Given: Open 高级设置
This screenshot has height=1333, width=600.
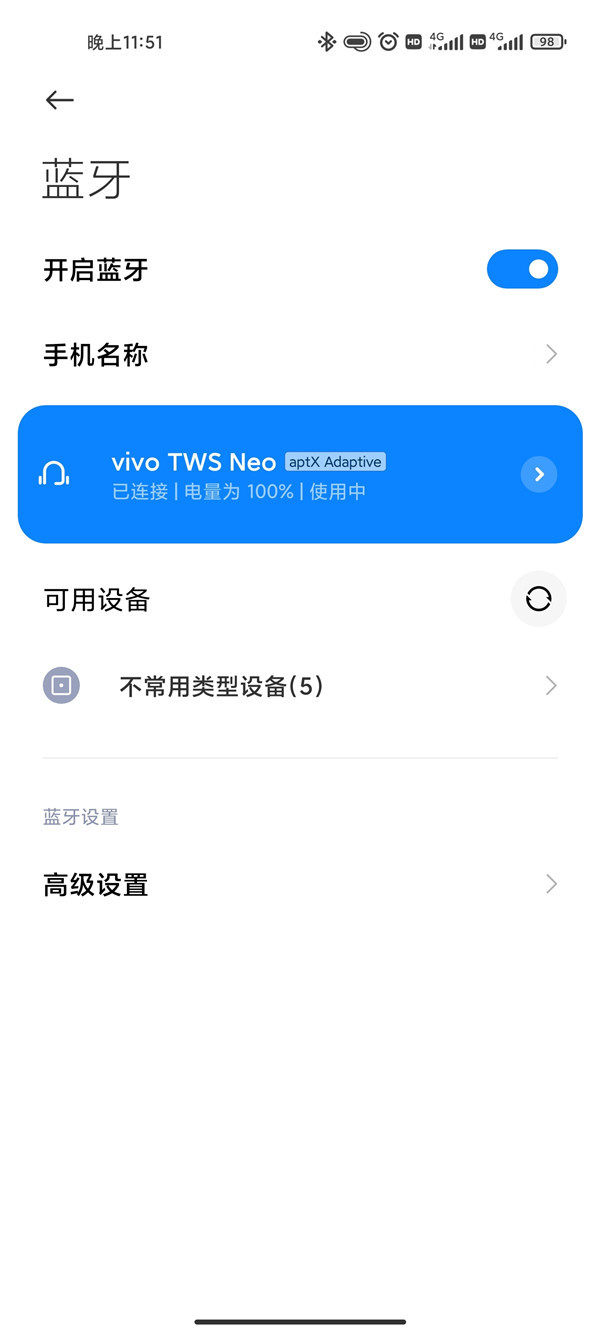Looking at the screenshot, I should (300, 885).
